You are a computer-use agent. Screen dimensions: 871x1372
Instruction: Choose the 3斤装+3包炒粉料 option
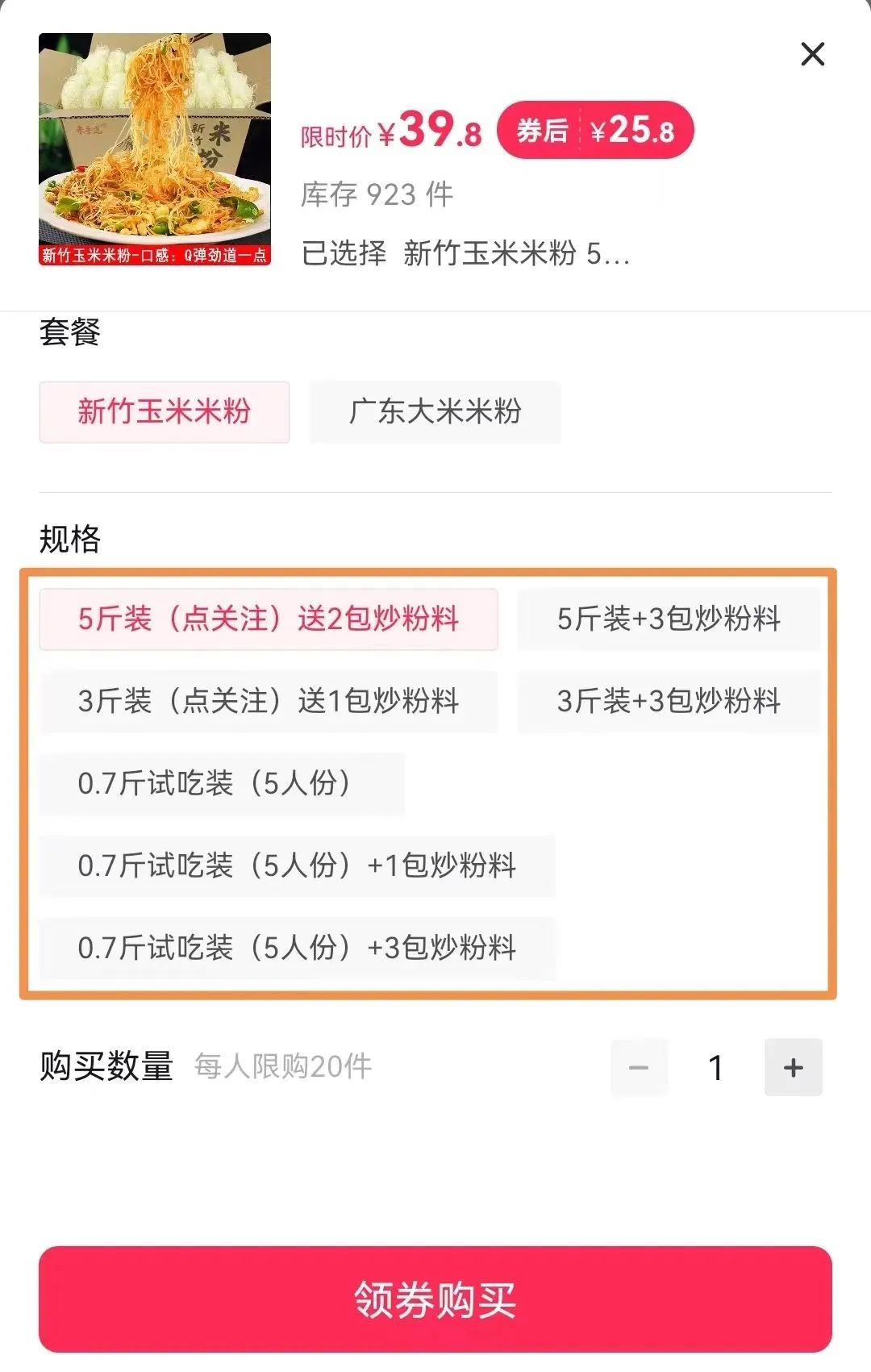click(669, 701)
